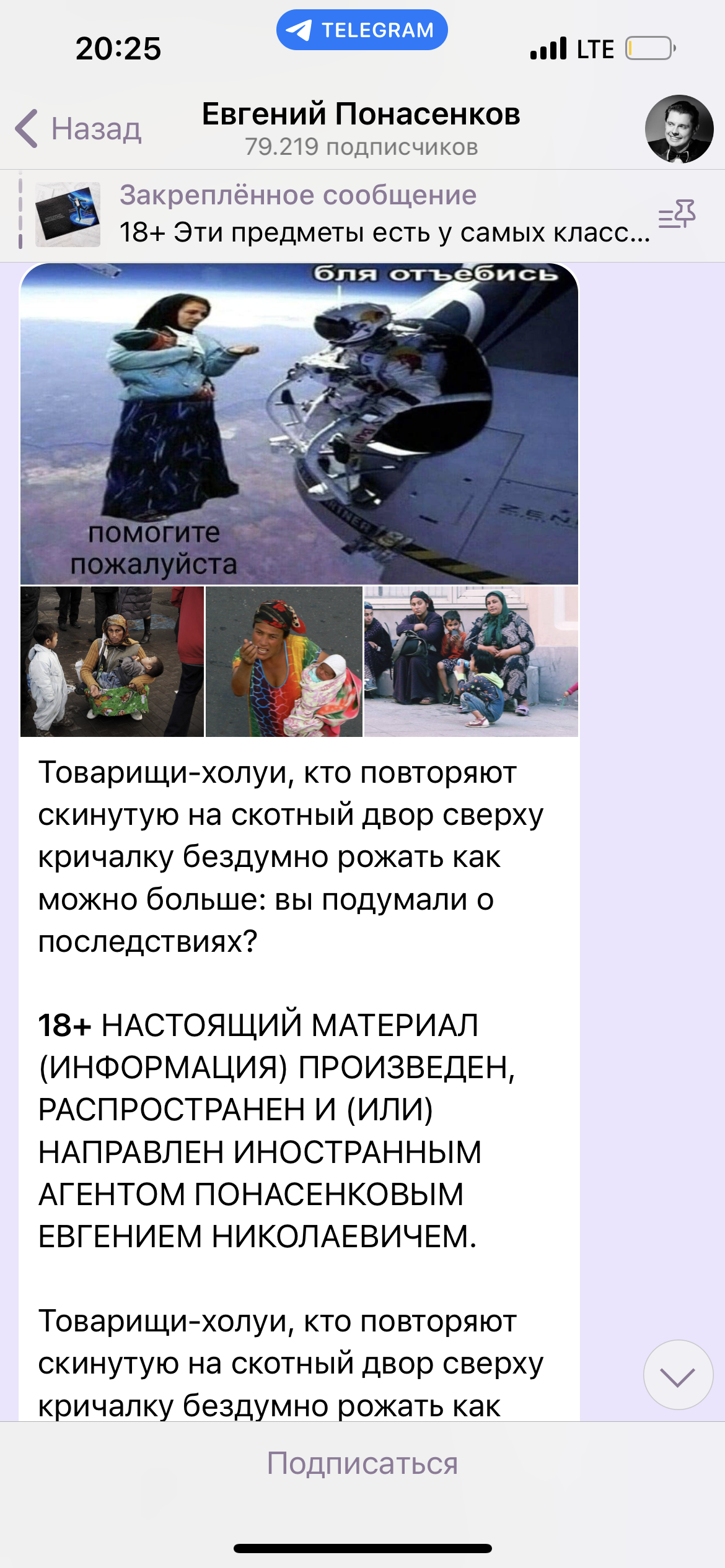Open the photo of the woman in rainbow dress
725x1568 pixels.
284,661
